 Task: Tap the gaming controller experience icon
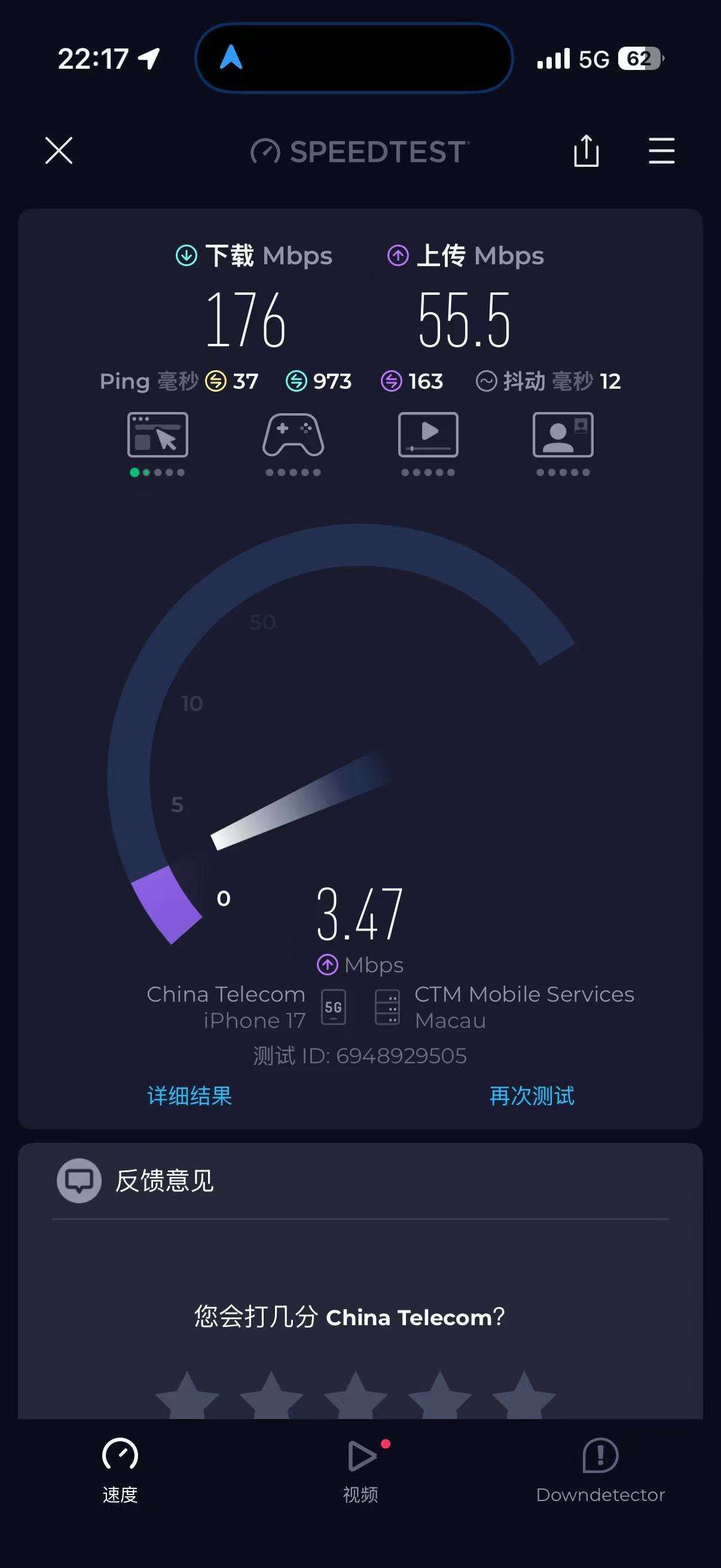[293, 435]
